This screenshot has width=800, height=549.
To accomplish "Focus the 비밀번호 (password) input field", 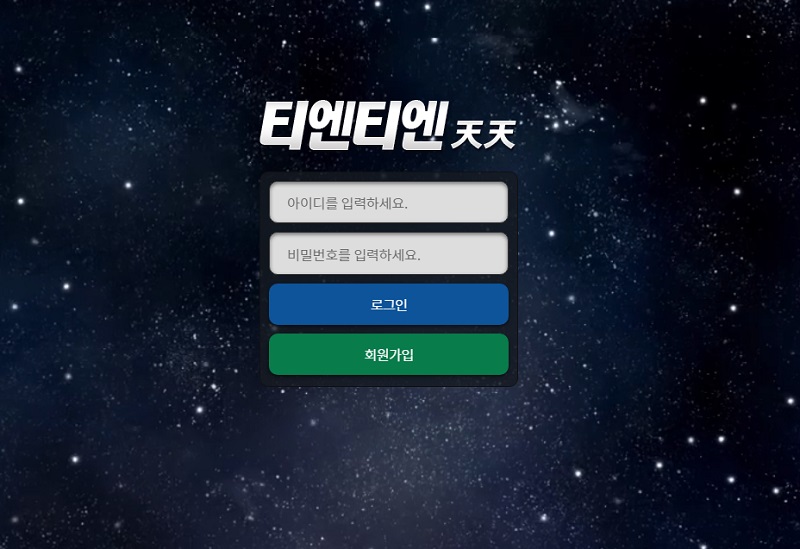I will [388, 254].
